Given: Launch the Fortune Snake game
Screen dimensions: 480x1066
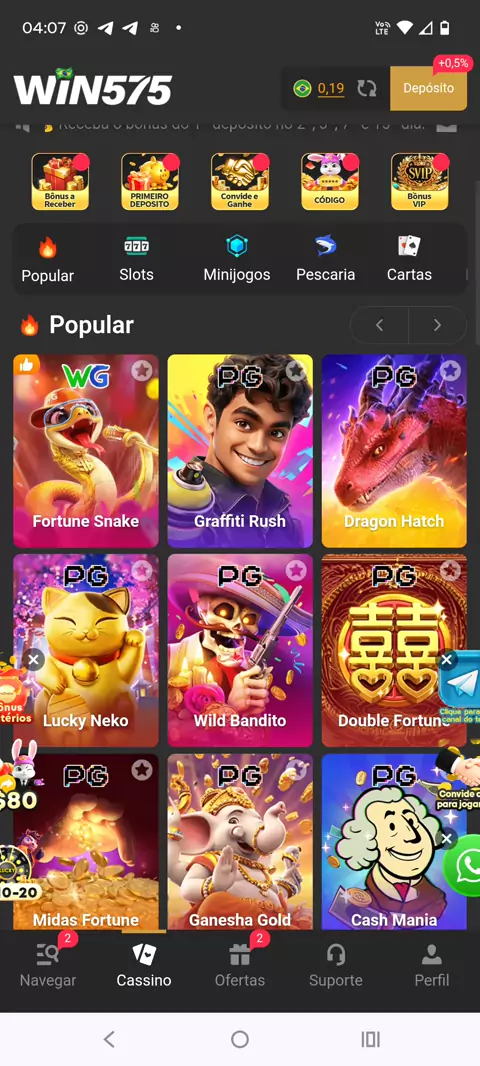Looking at the screenshot, I should coord(86,451).
